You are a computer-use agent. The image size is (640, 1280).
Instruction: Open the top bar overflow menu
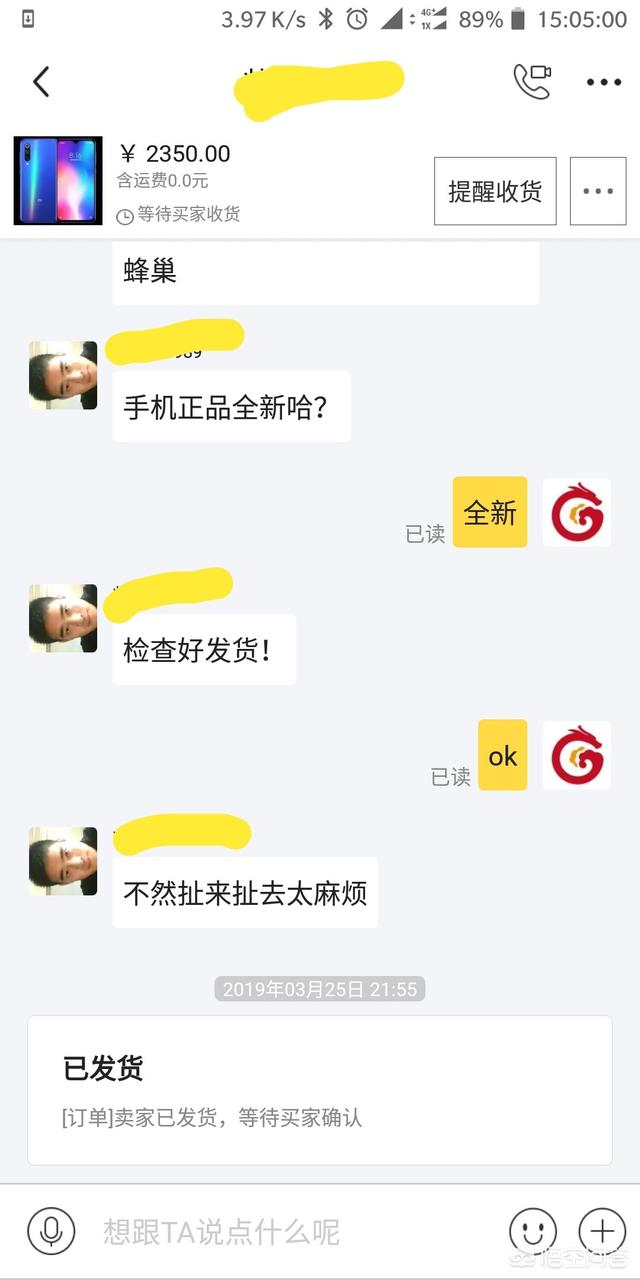604,82
